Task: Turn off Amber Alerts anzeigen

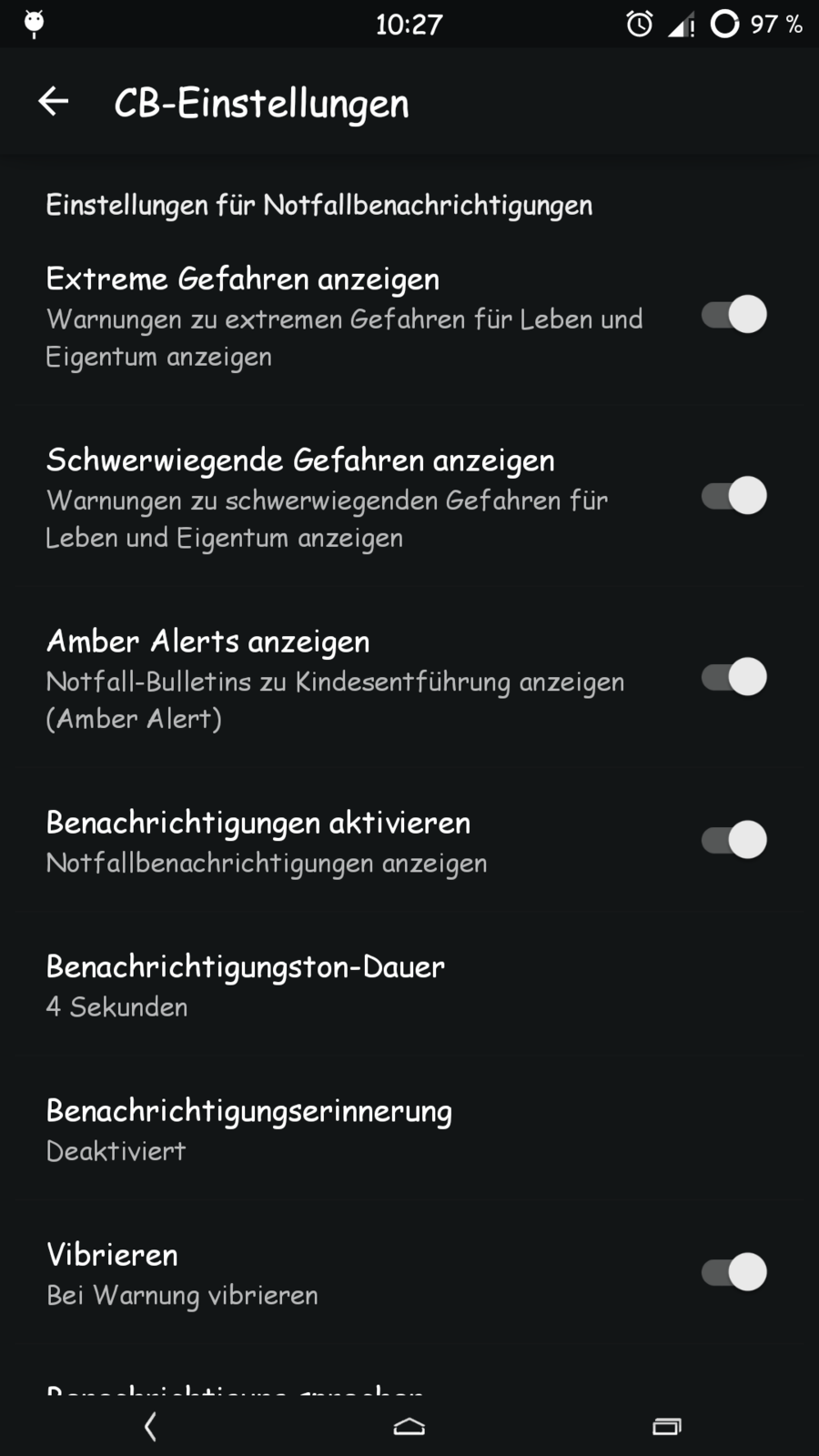Action: click(733, 677)
